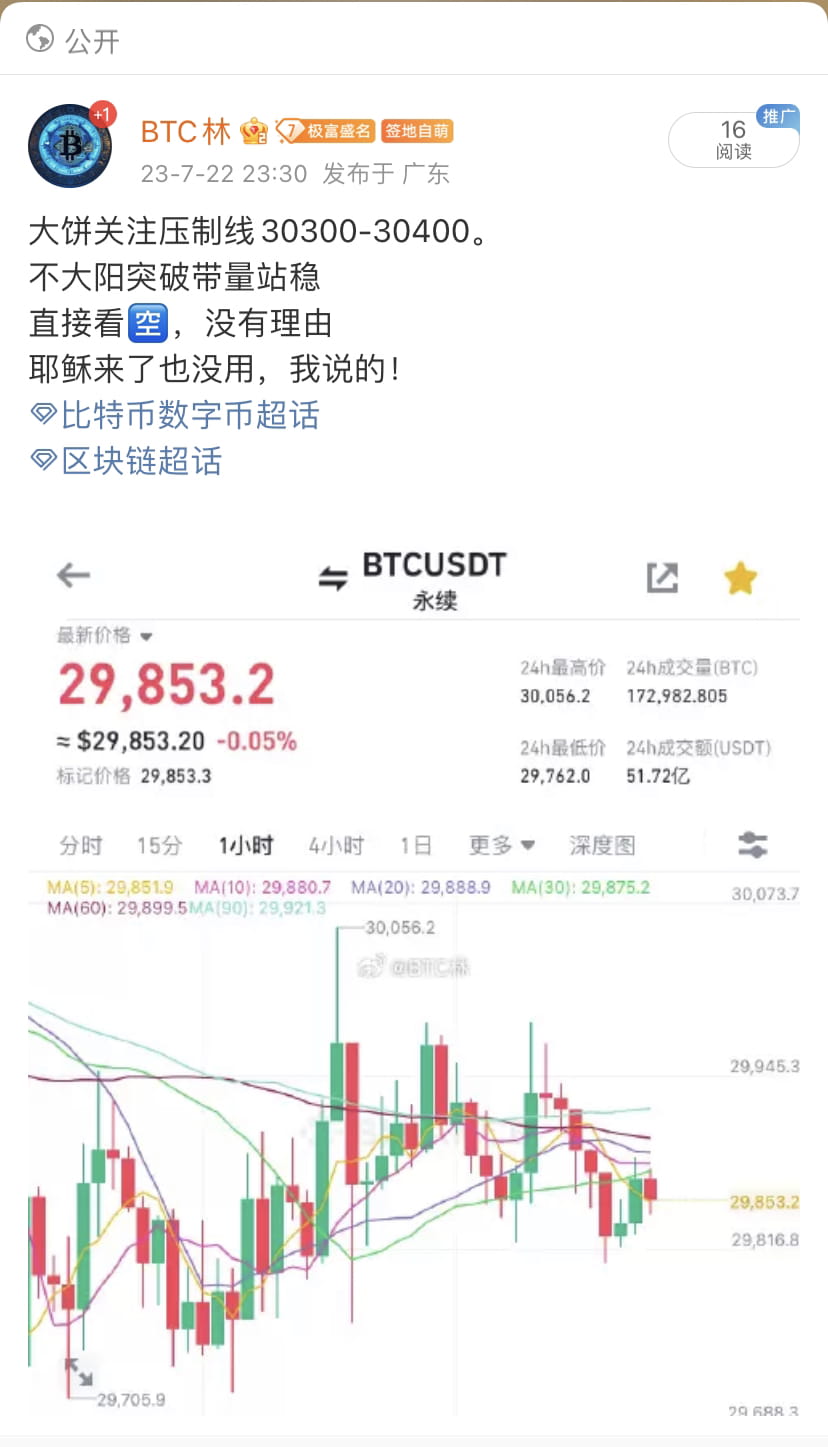828x1447 pixels.
Task: Switch to the 15分 timeframe tab
Action: 157,844
